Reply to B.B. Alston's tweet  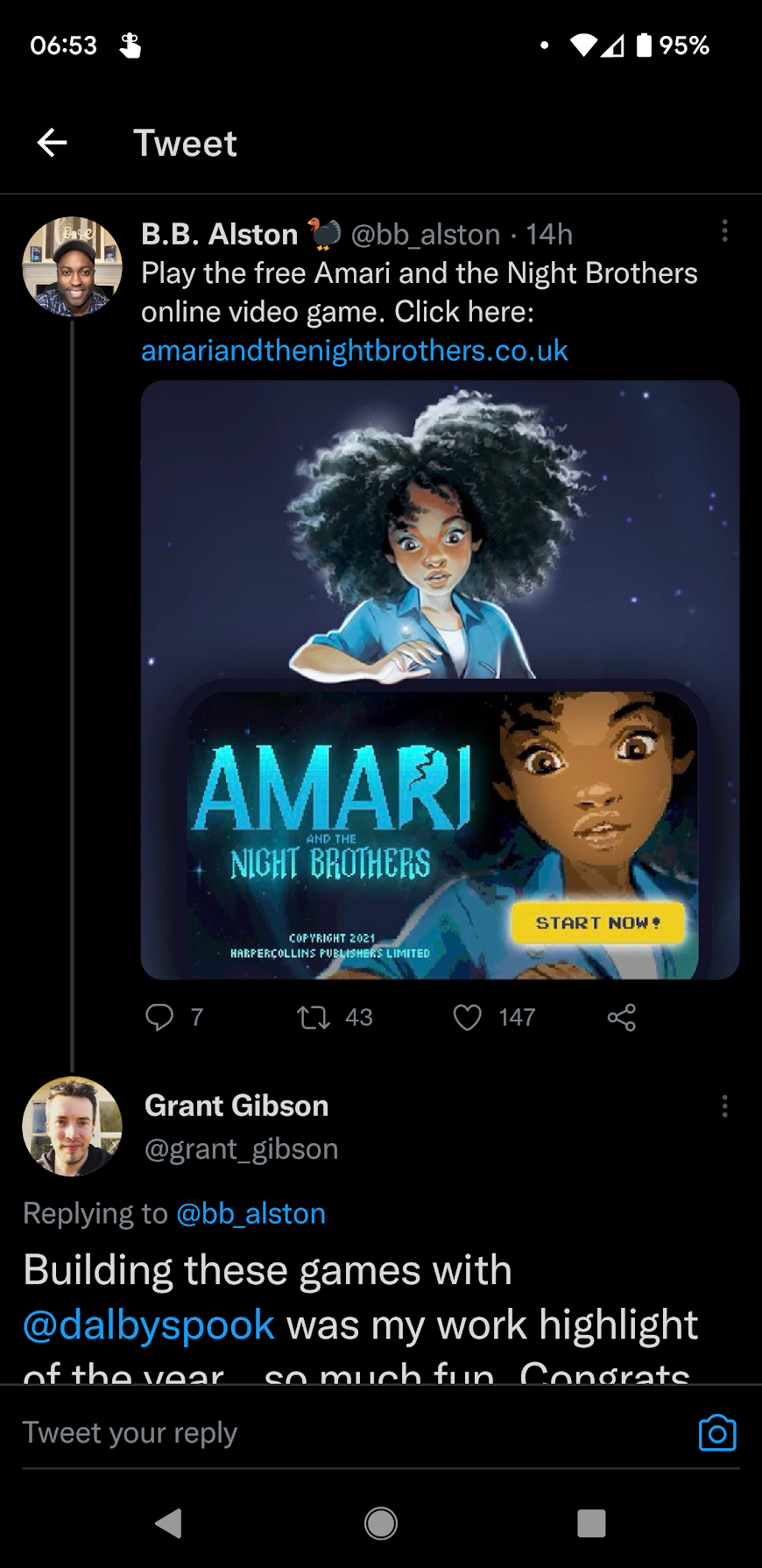click(x=159, y=1017)
